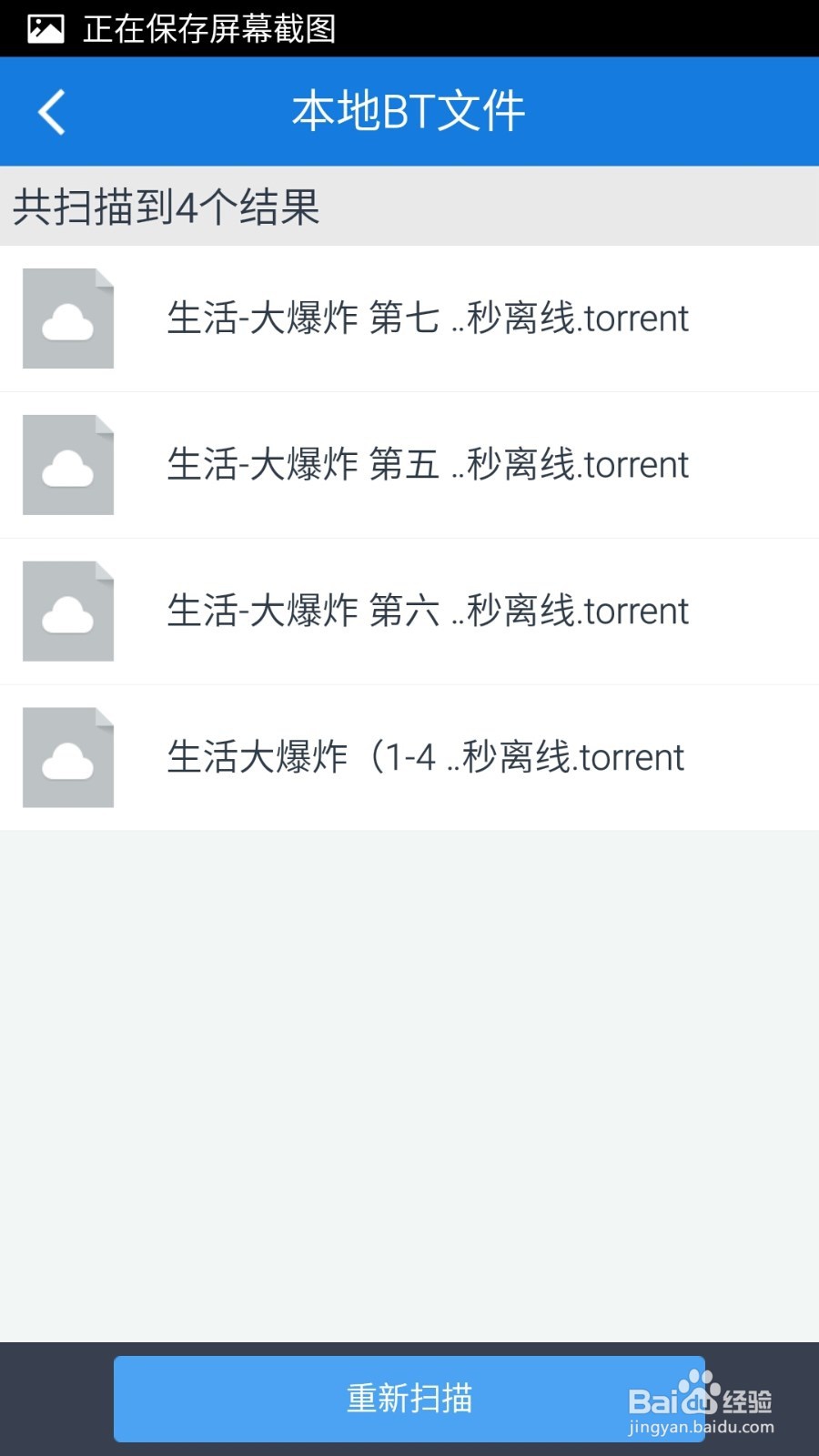Tap the file icon of the 1-4 torrent
Image resolution: width=819 pixels, height=1456 pixels.
68,757
